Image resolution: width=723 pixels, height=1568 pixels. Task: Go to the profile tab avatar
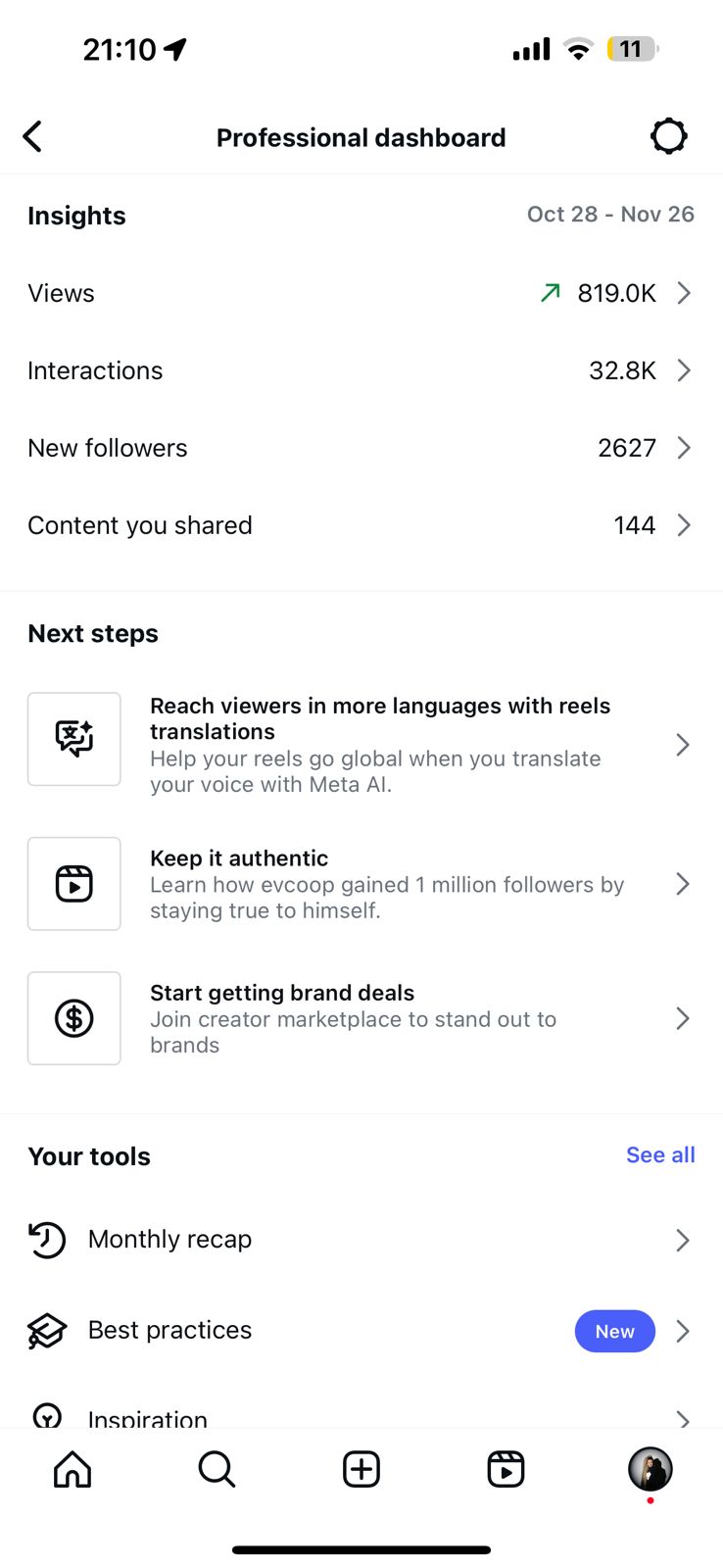(650, 1469)
